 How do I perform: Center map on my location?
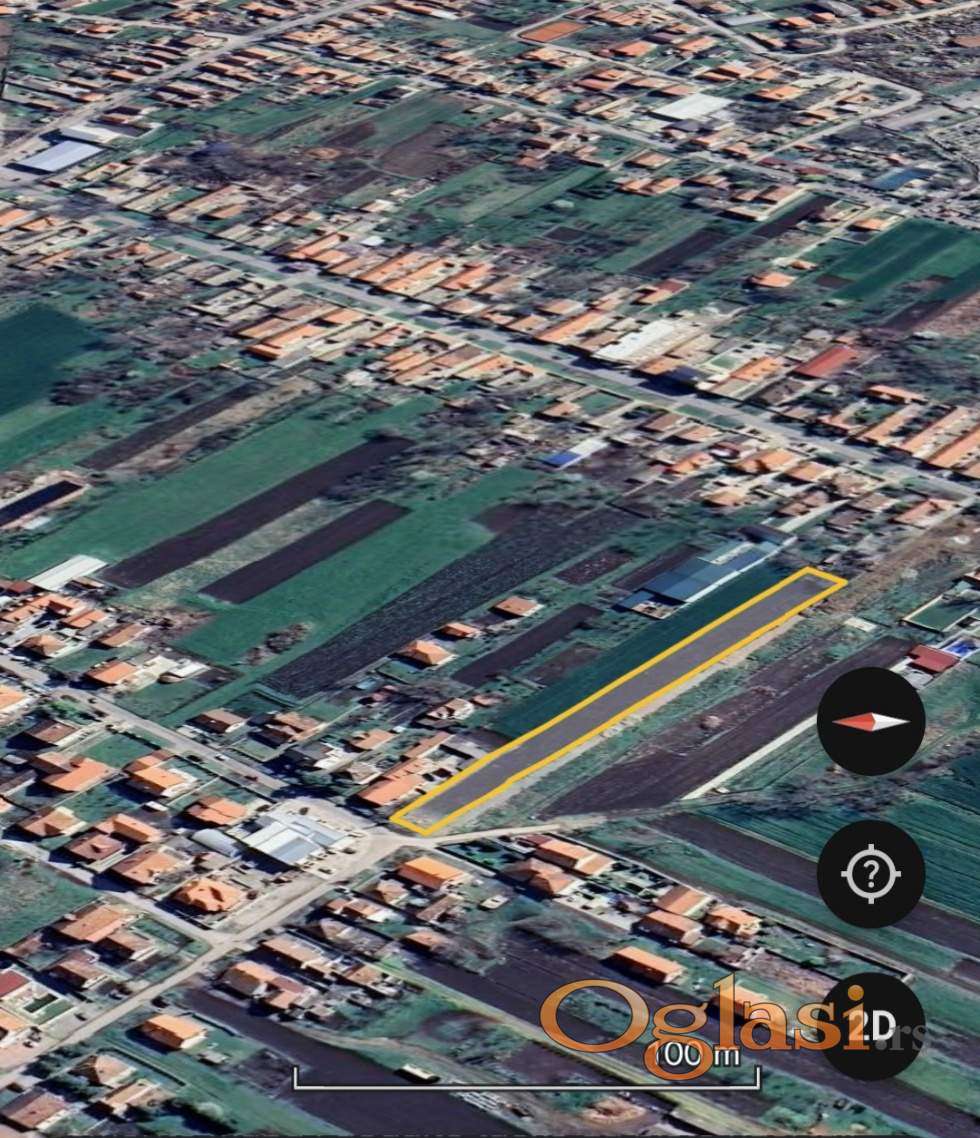pyautogui.click(x=870, y=874)
